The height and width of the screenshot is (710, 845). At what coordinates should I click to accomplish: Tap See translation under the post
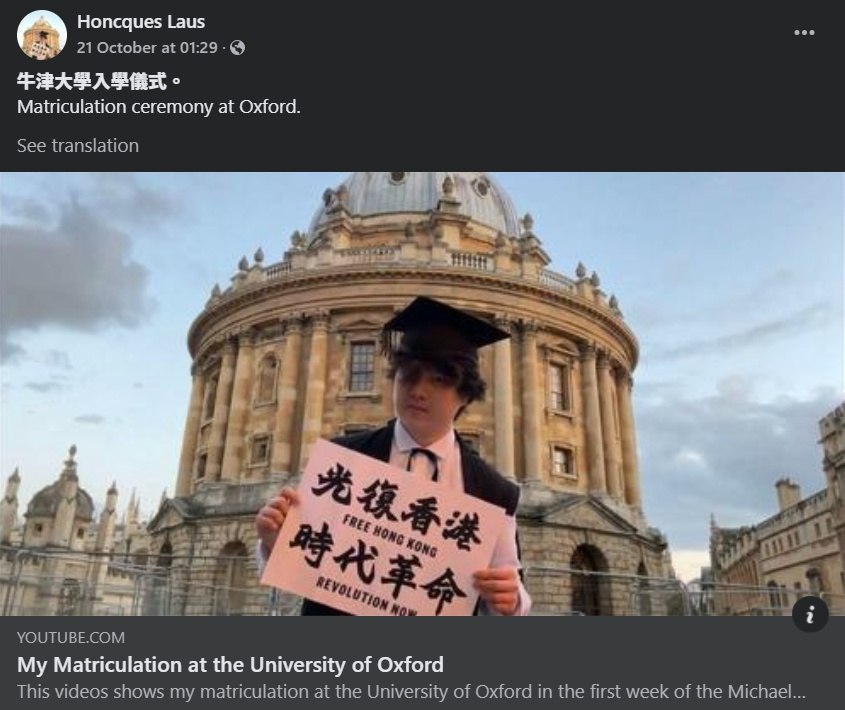click(x=78, y=146)
